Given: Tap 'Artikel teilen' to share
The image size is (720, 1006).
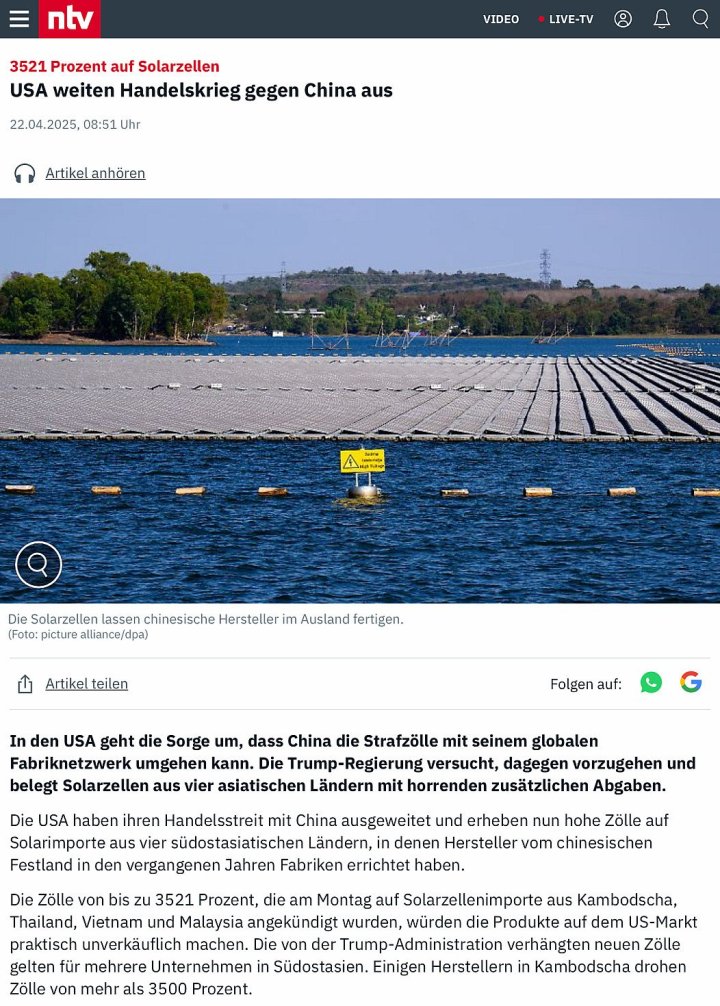Looking at the screenshot, I should click(86, 684).
